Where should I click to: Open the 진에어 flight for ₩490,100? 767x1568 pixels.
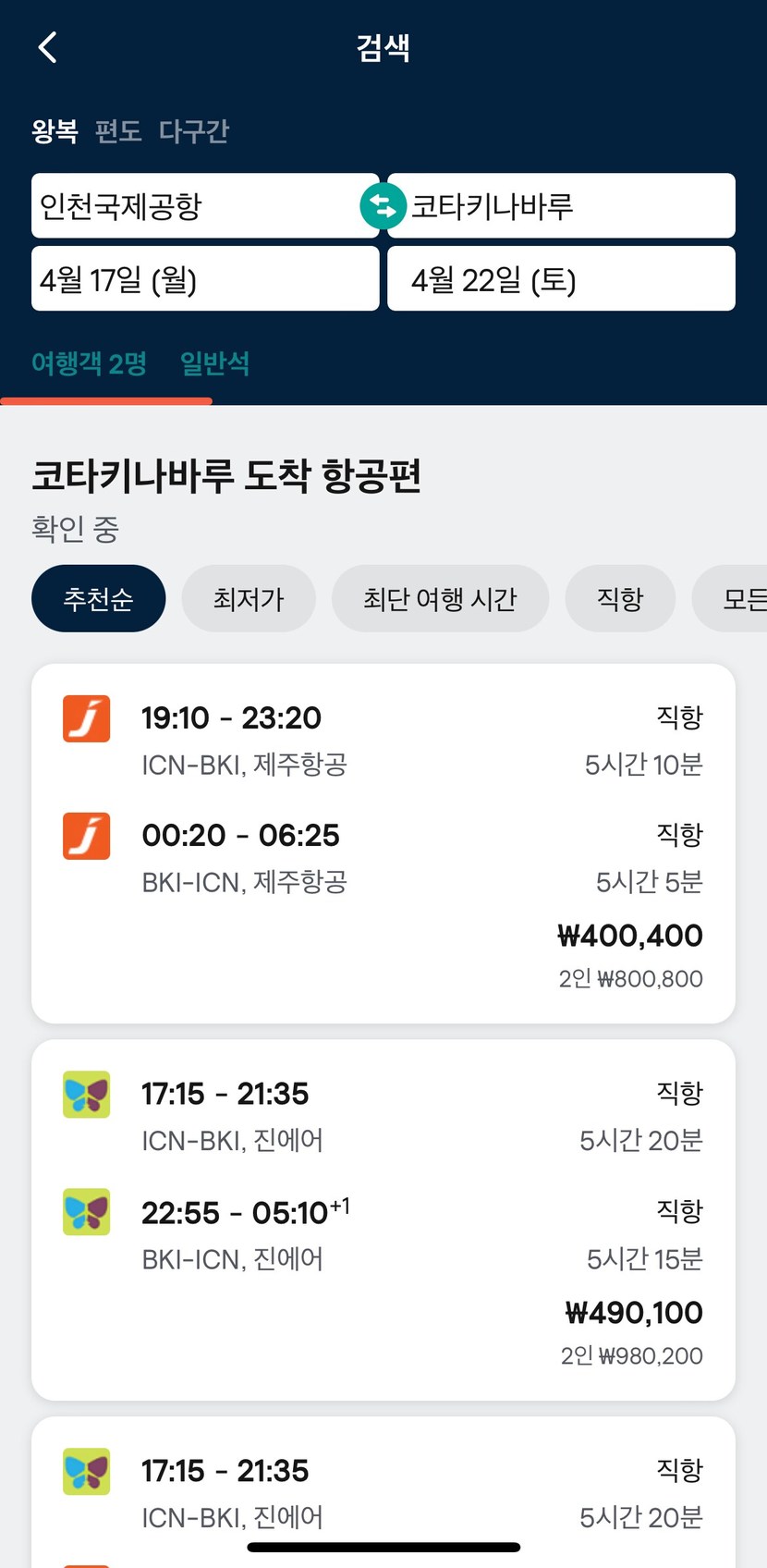(x=383, y=1220)
